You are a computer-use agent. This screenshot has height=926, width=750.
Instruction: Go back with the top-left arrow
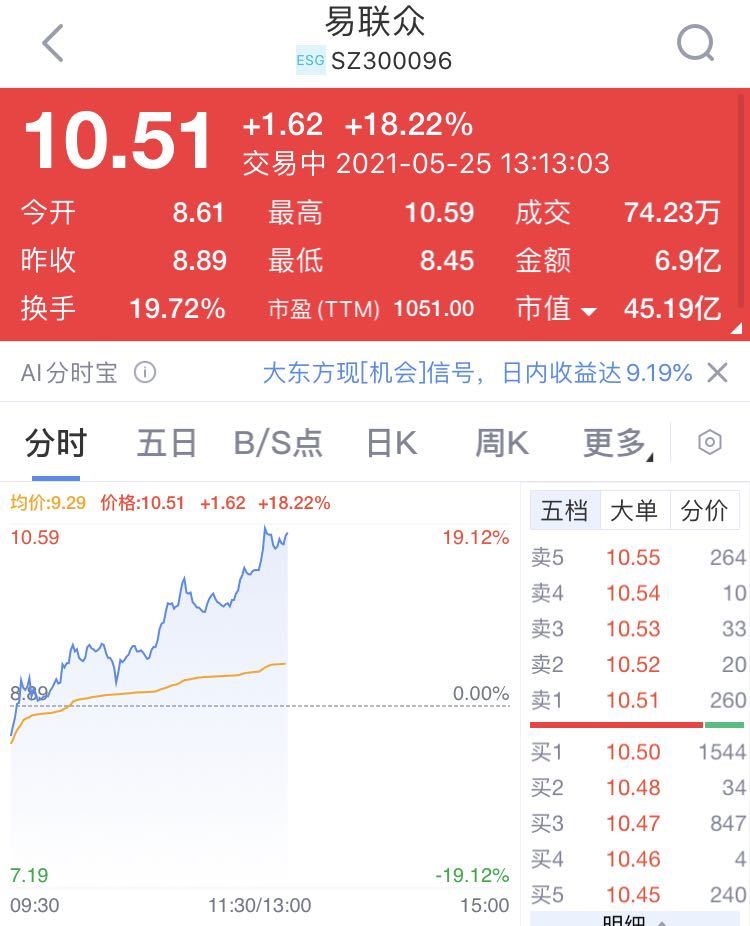(53, 43)
